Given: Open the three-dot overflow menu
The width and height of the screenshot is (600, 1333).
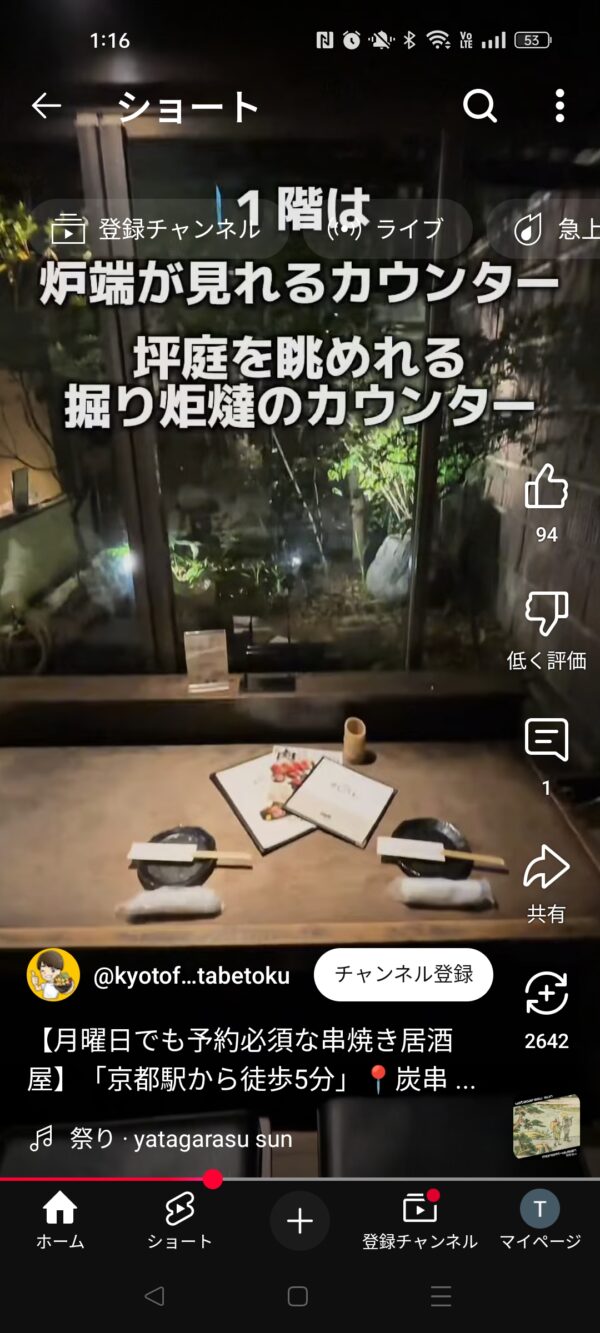Looking at the screenshot, I should (559, 106).
